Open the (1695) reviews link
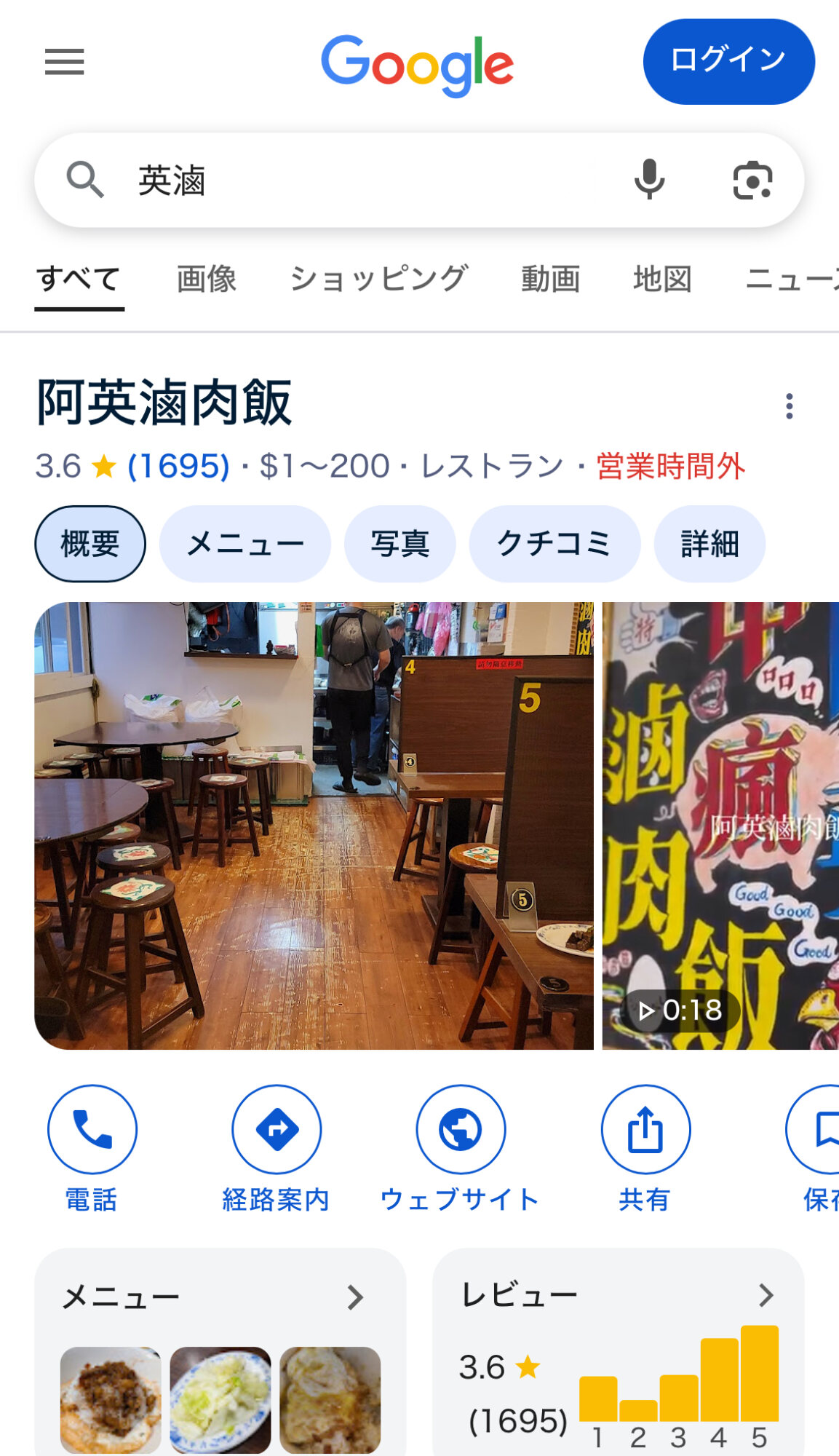Screen dimensions: 839x1456 point(178,467)
